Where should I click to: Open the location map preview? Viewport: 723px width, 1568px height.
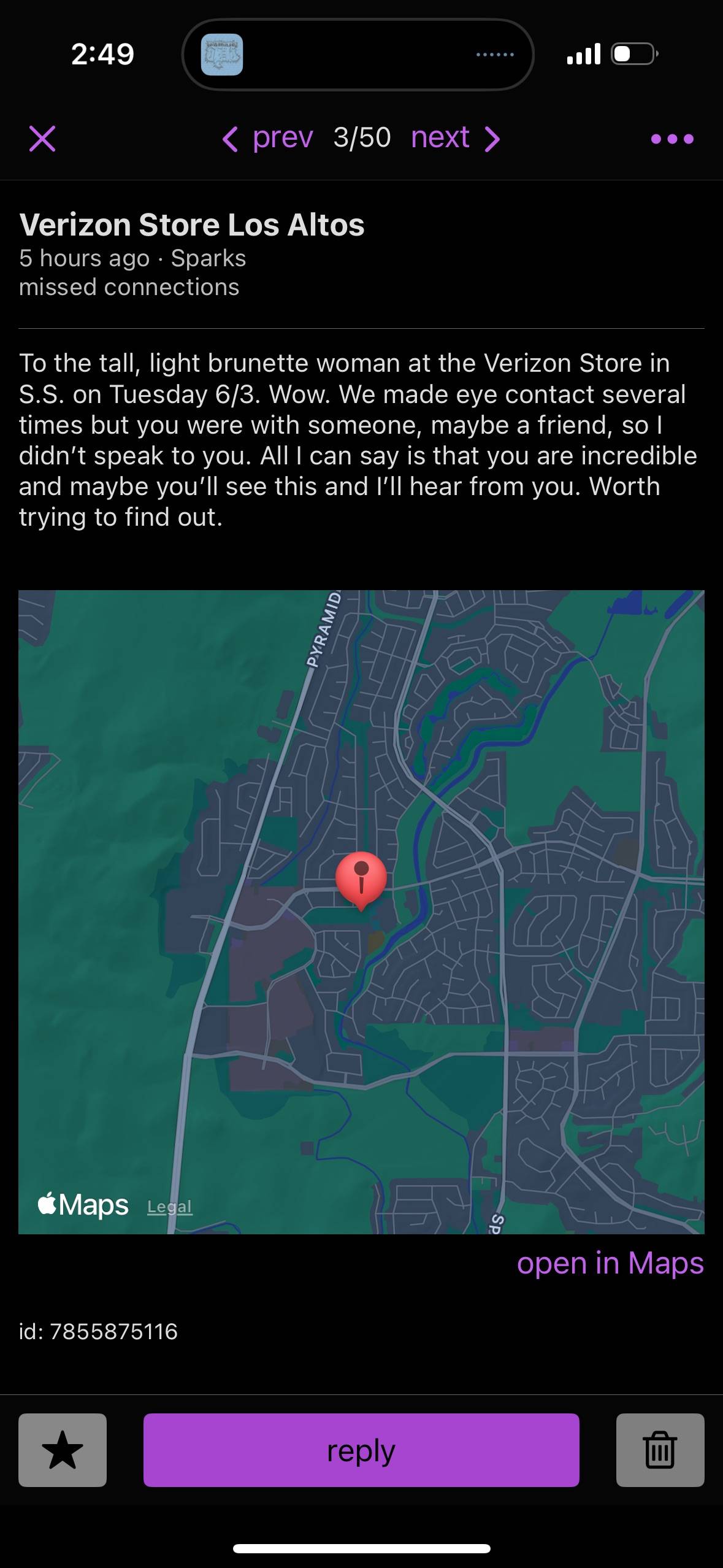pyautogui.click(x=361, y=912)
